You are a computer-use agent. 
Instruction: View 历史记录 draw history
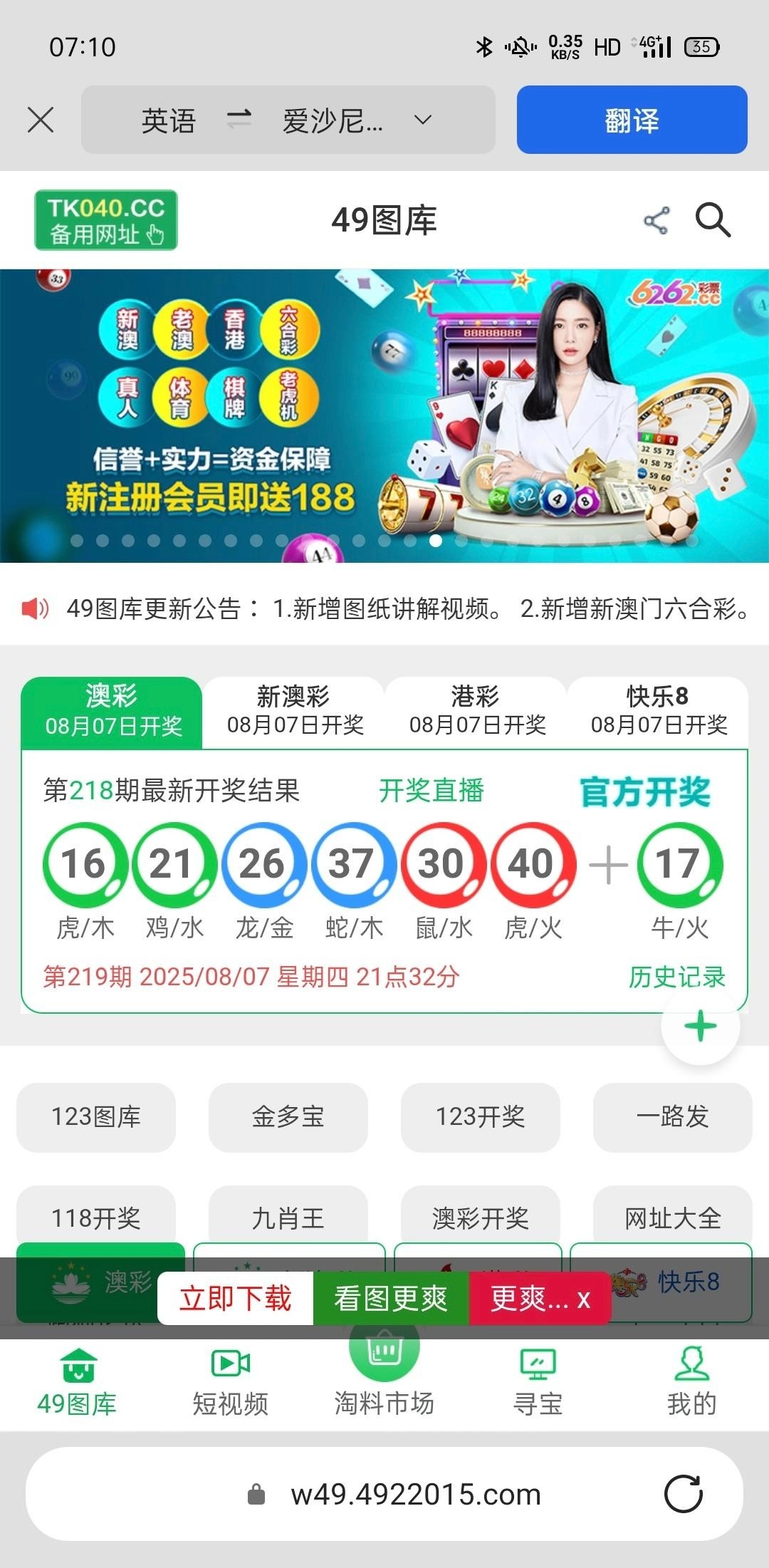pyautogui.click(x=676, y=977)
